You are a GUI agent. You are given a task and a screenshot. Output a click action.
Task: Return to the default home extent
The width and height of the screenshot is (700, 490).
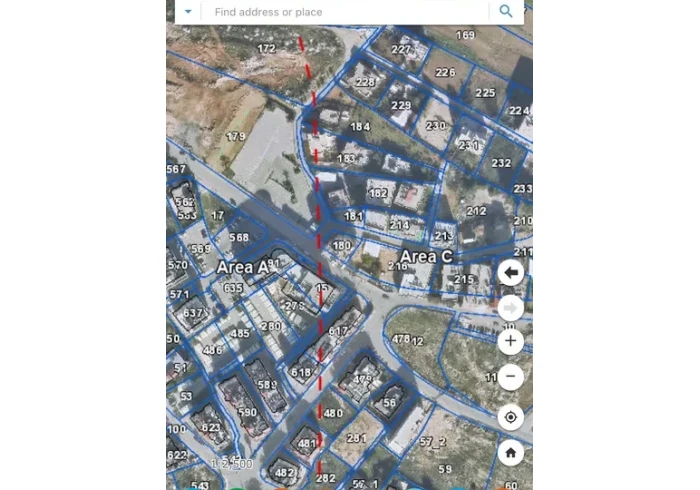pyautogui.click(x=511, y=453)
